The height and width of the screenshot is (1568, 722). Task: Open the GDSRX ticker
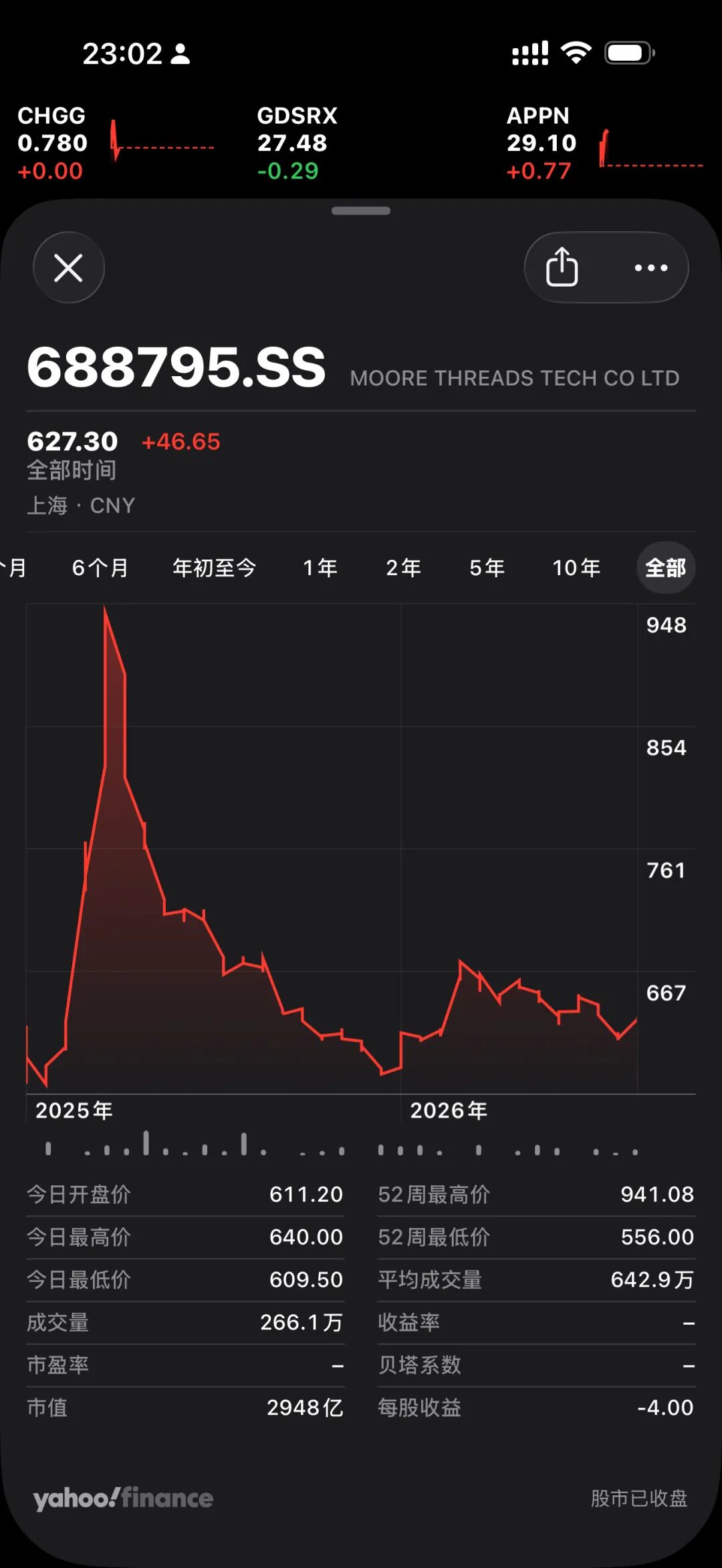[x=297, y=143]
